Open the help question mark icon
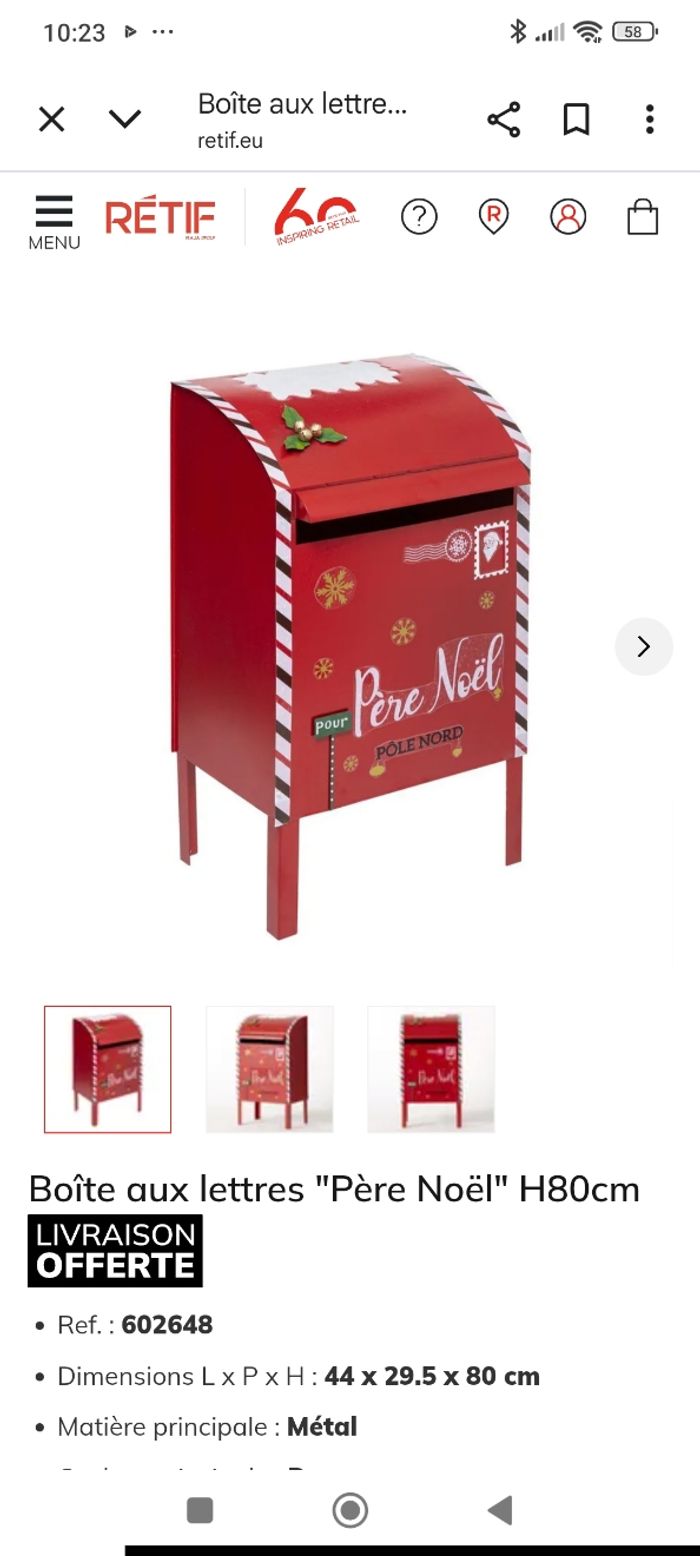Image resolution: width=700 pixels, height=1556 pixels. coord(419,217)
